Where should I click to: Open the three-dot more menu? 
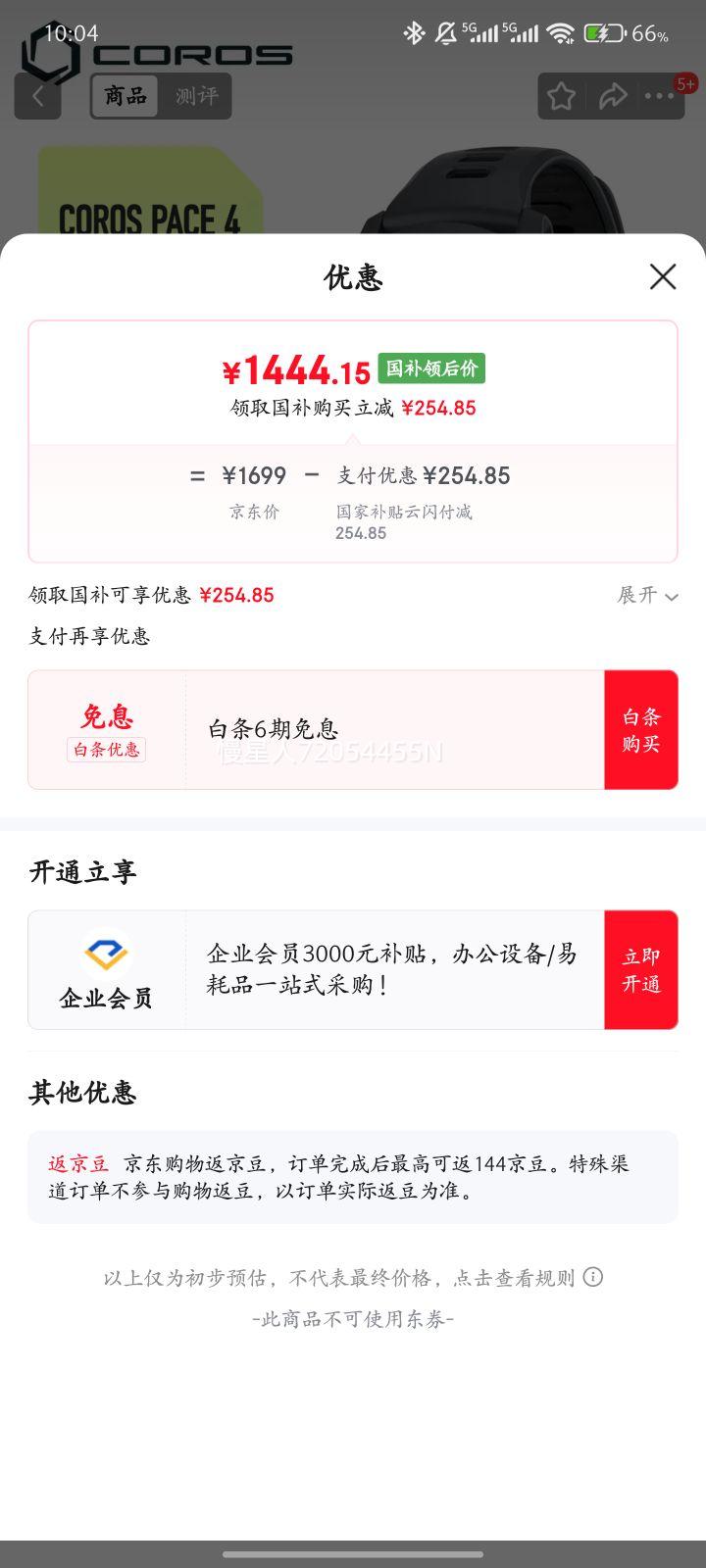coord(660,96)
